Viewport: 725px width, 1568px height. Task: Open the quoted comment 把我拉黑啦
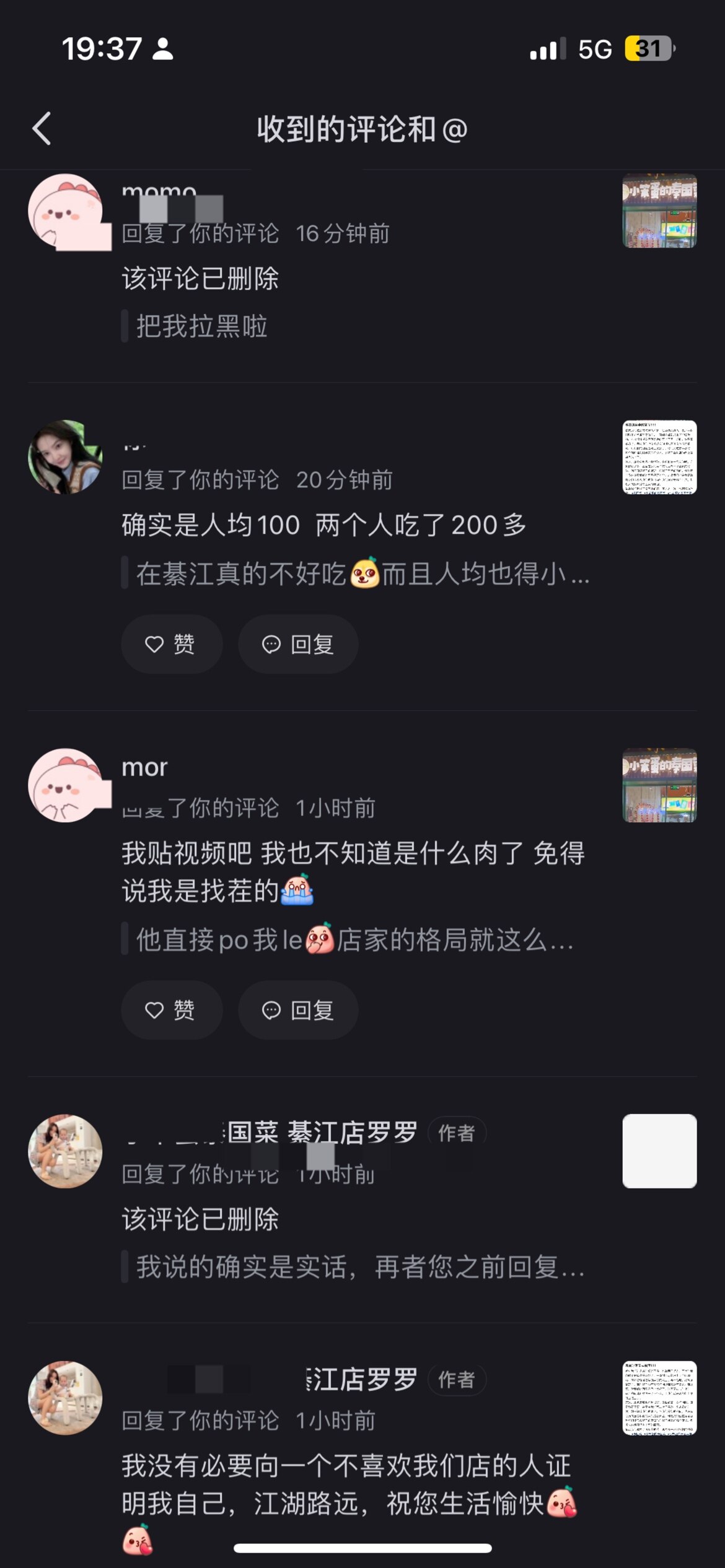coord(201,326)
